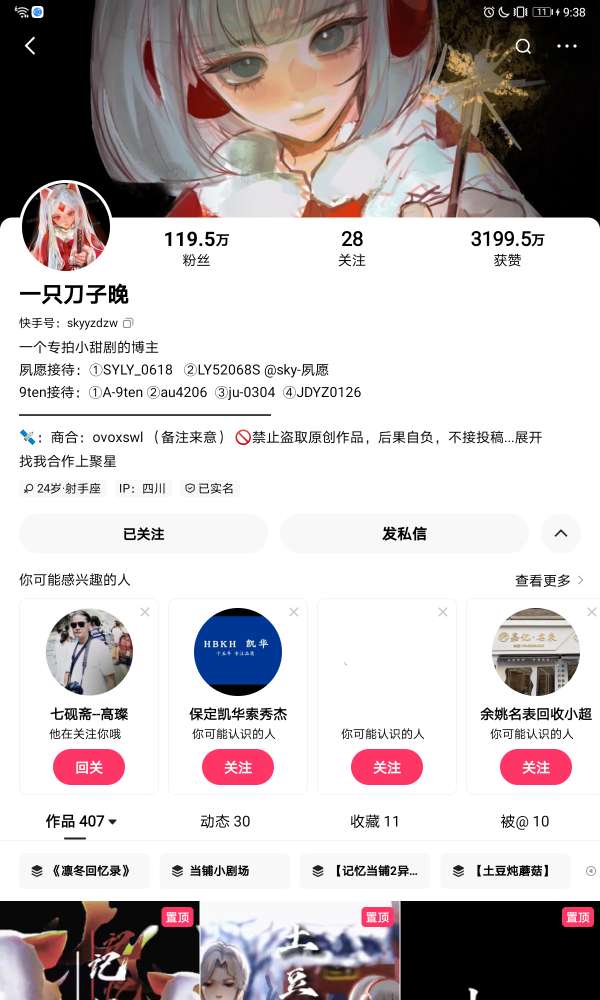Switch to the 被@ 10 tab
600x1000 pixels.
[x=525, y=821]
